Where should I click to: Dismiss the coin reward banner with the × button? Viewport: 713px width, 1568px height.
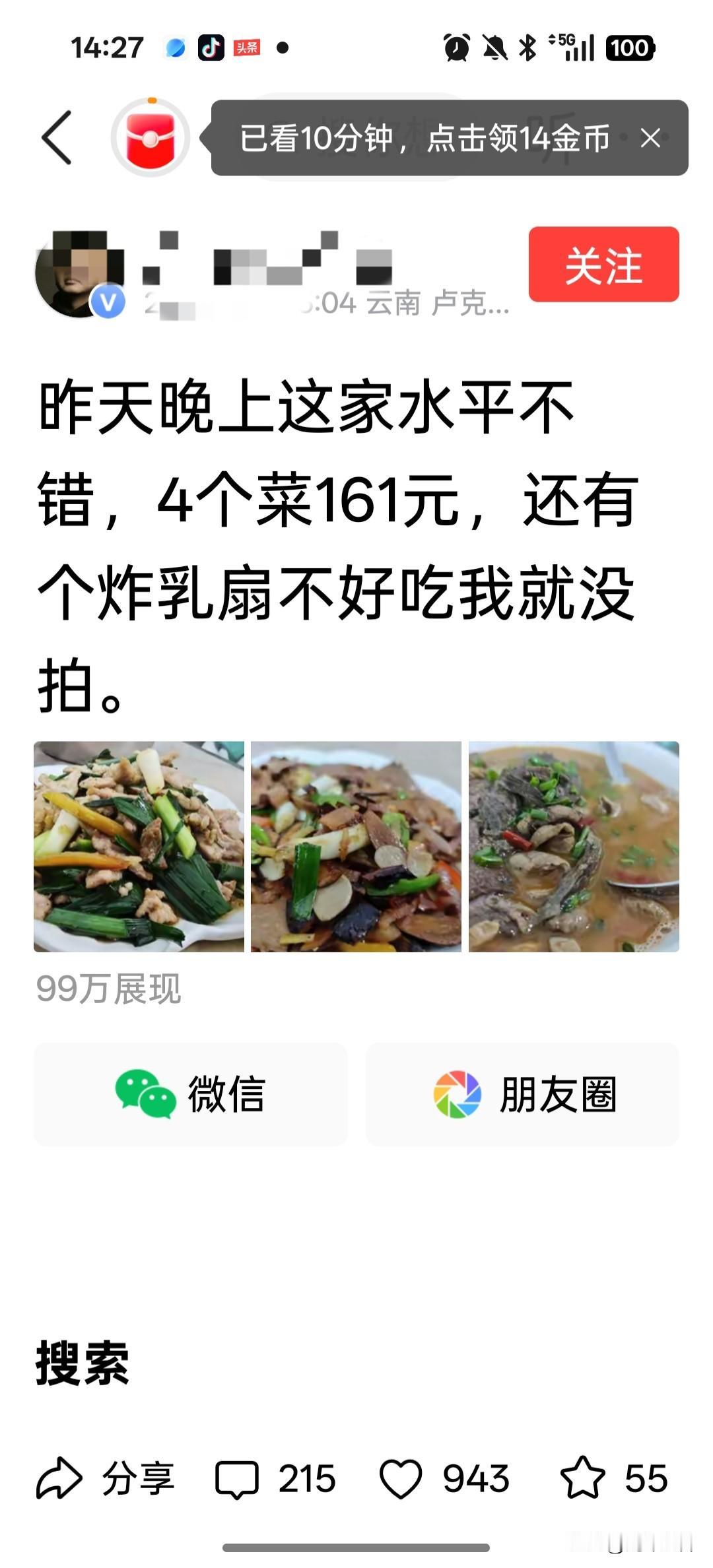point(652,139)
